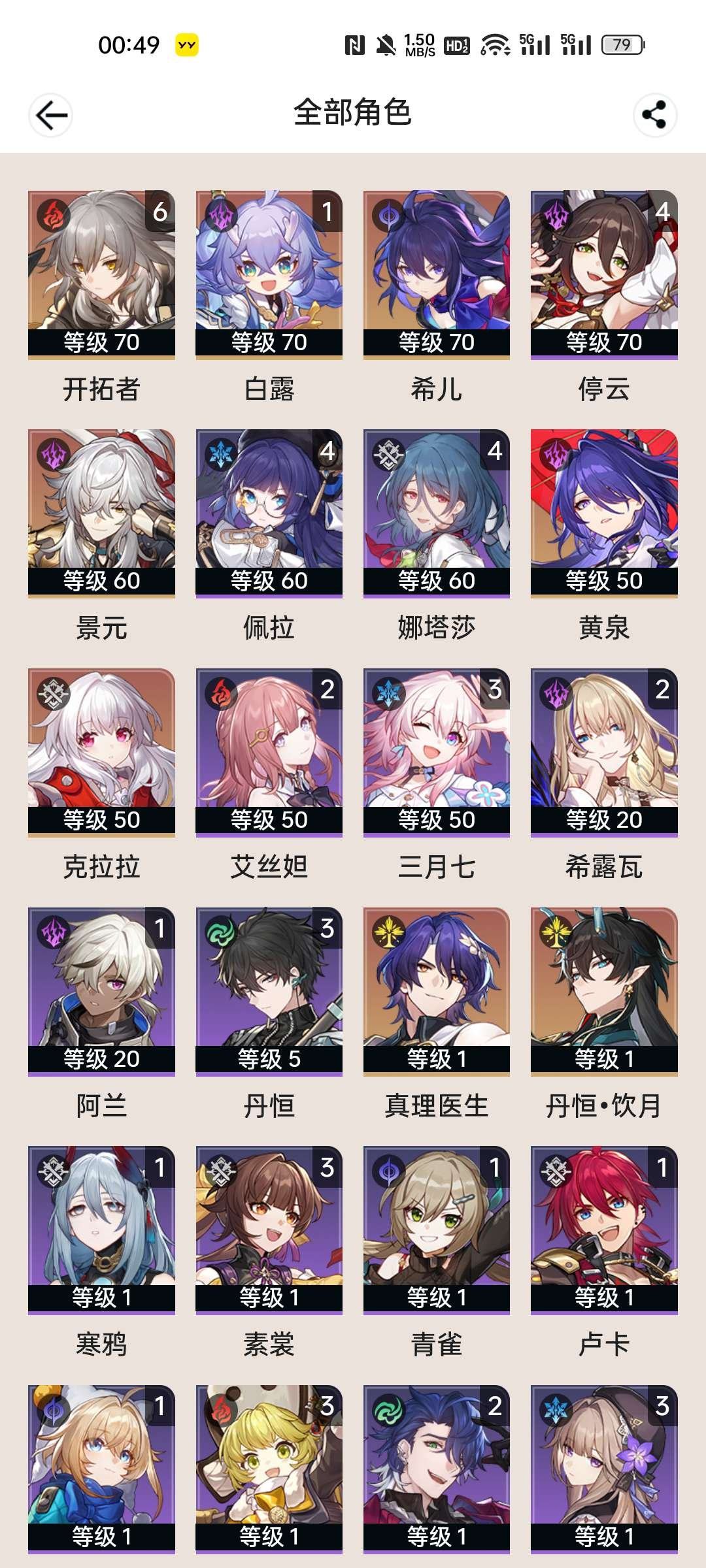Open the 开拓者 character card

pos(101,274)
